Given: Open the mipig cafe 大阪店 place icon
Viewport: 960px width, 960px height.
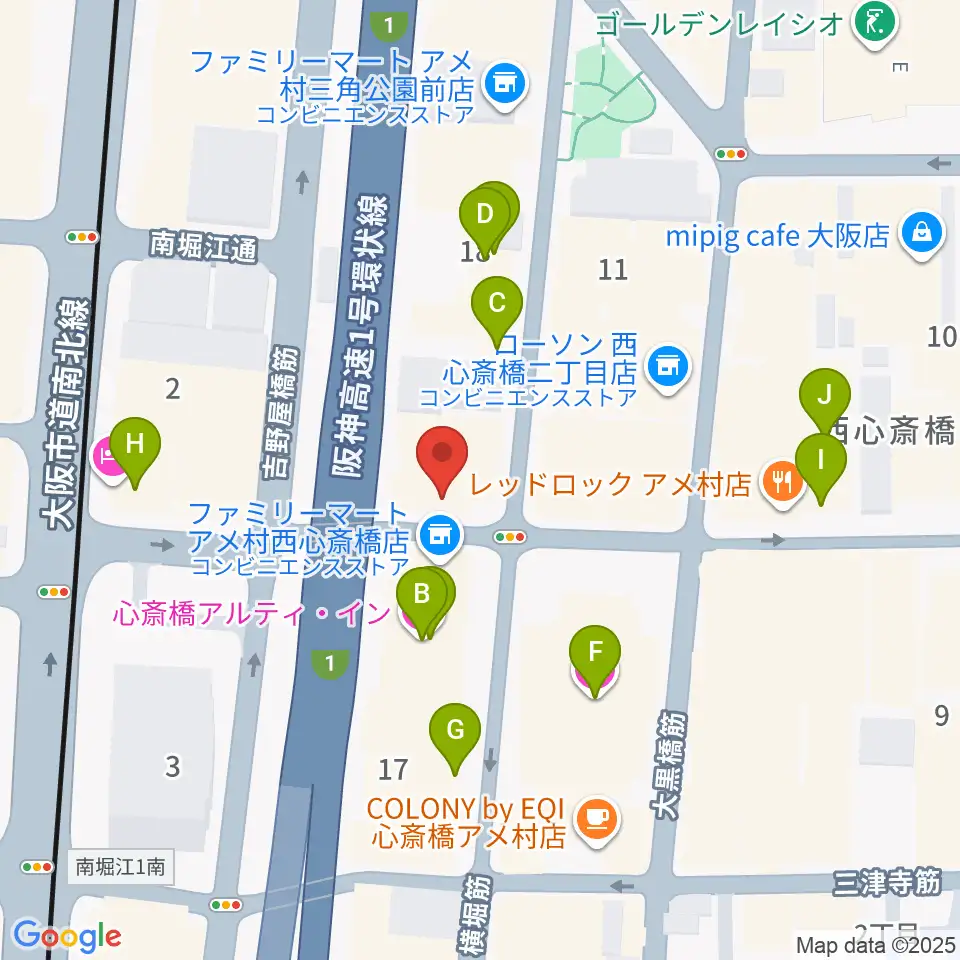Looking at the screenshot, I should click(918, 234).
